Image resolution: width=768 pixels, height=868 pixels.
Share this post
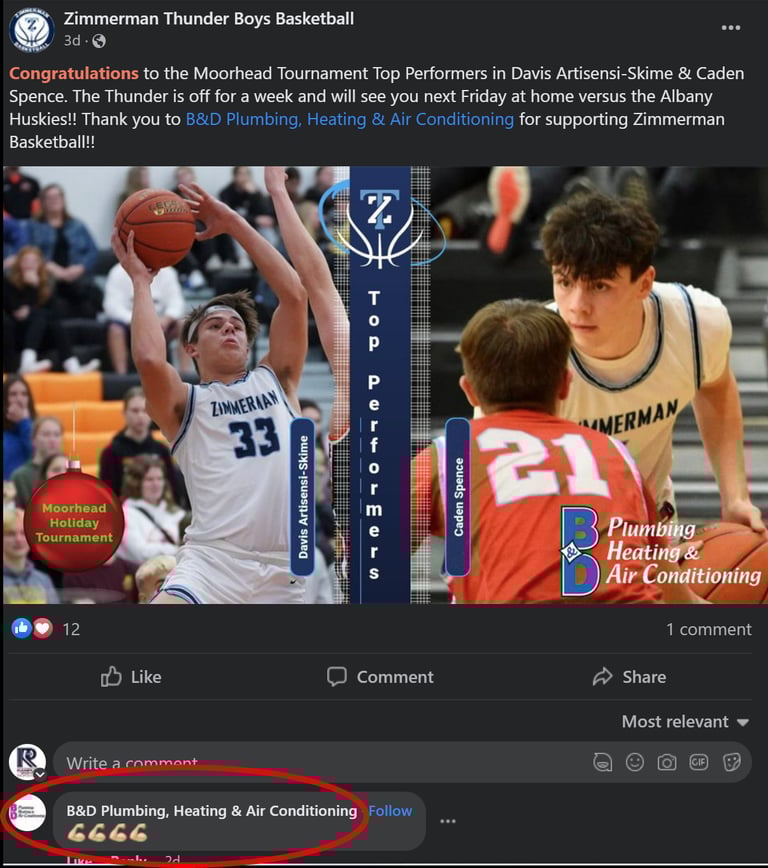tap(629, 677)
